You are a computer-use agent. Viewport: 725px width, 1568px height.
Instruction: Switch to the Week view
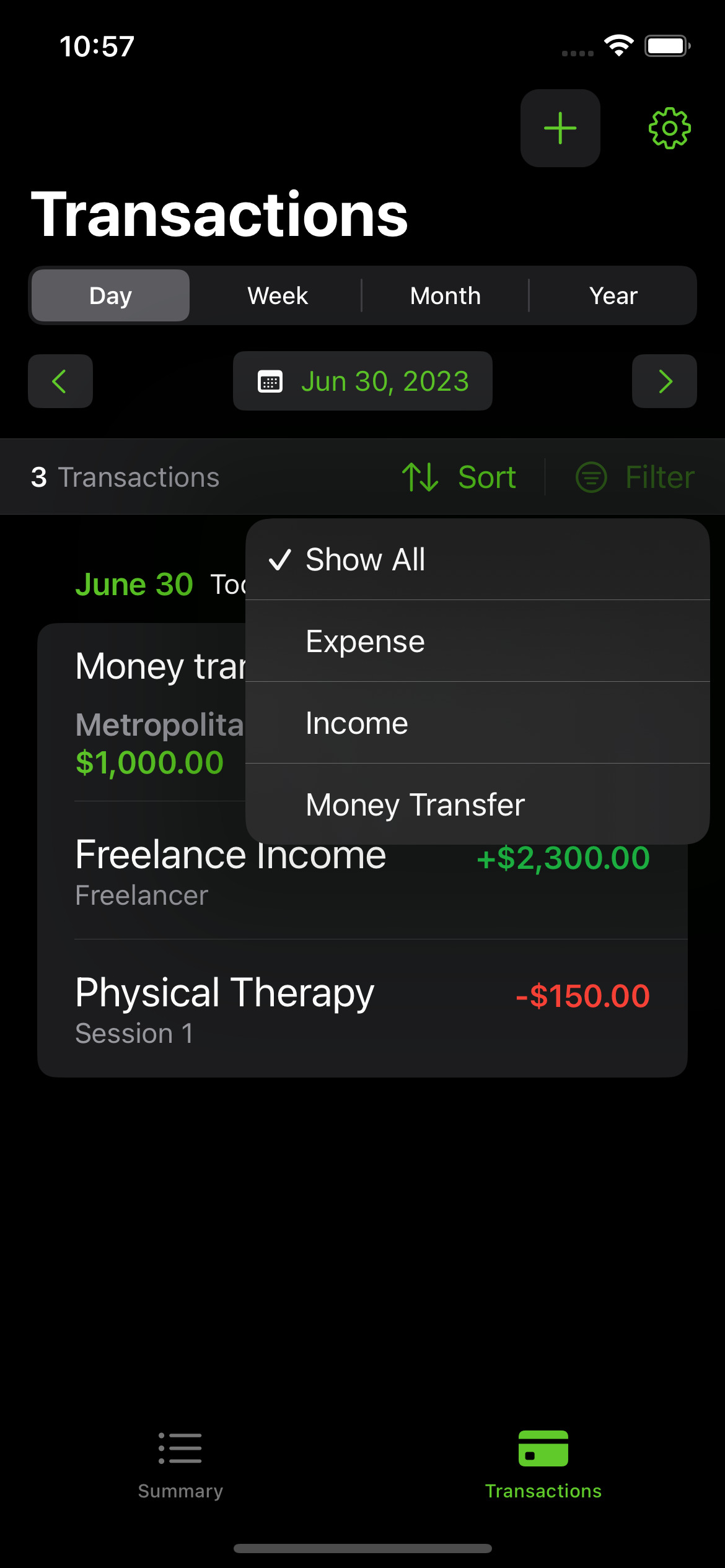click(278, 295)
